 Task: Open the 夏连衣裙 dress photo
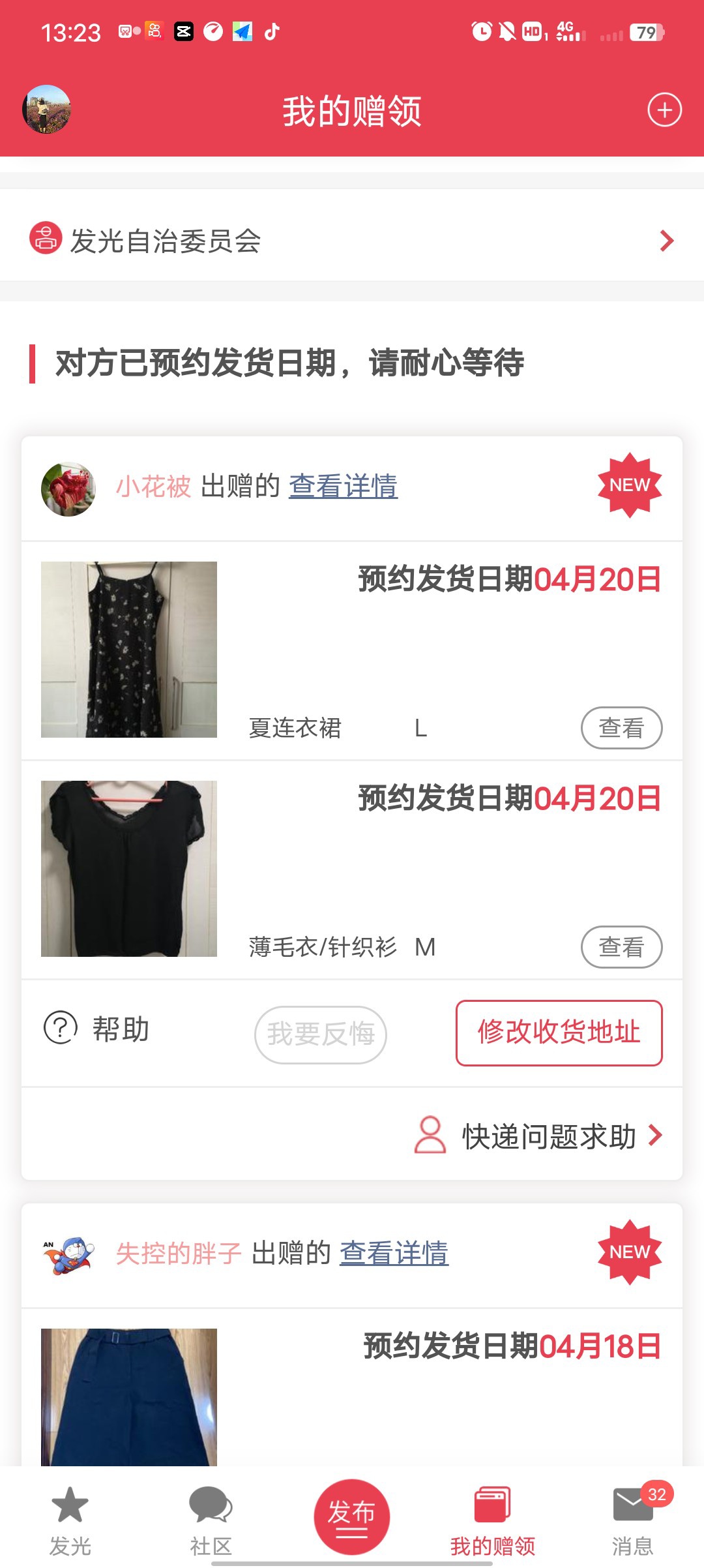coord(129,650)
